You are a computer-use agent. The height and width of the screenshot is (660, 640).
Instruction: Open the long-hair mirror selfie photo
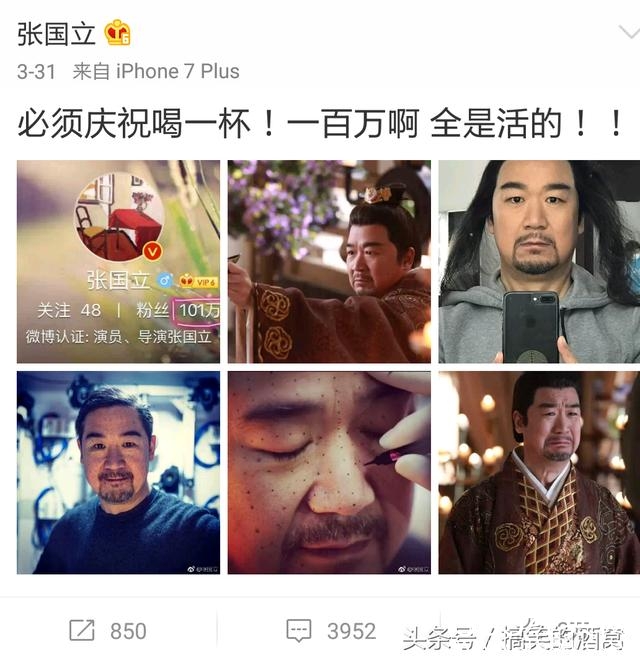point(539,261)
